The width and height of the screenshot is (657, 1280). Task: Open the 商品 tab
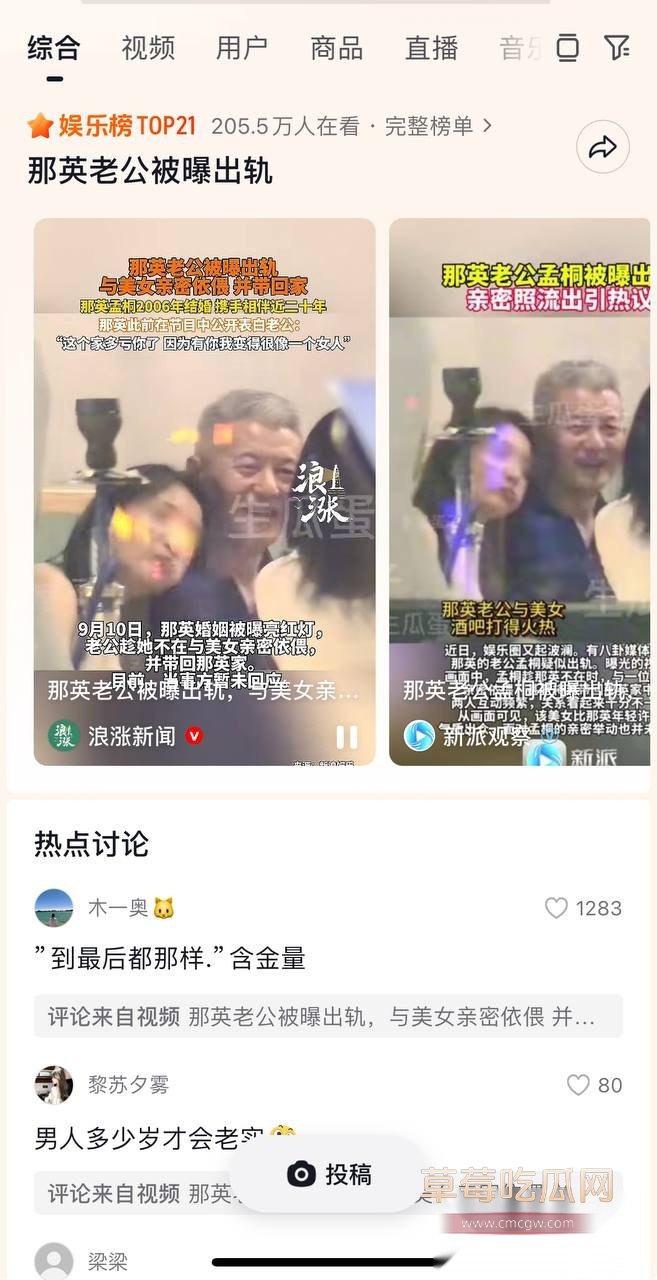pyautogui.click(x=336, y=47)
